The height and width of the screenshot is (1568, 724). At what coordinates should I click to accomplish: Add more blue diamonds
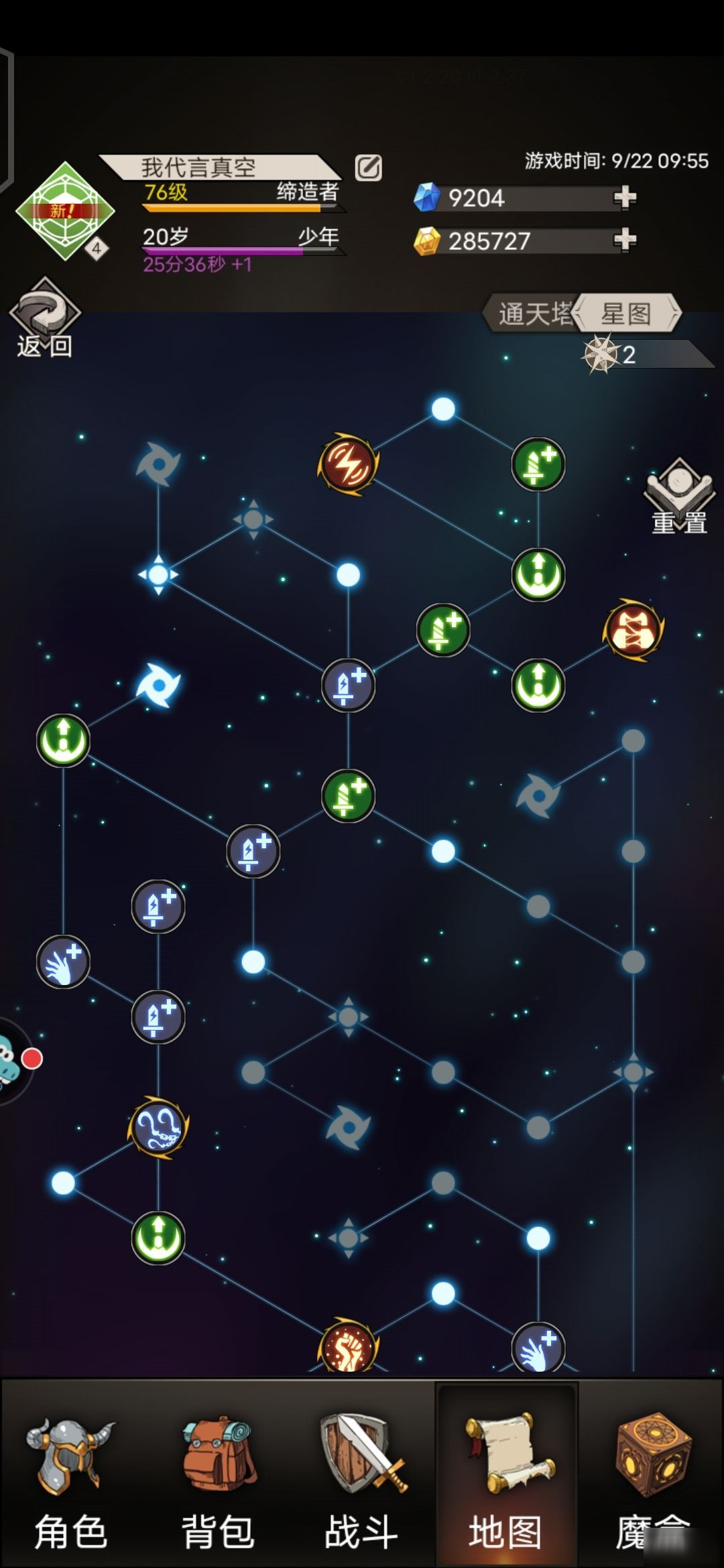(x=625, y=198)
